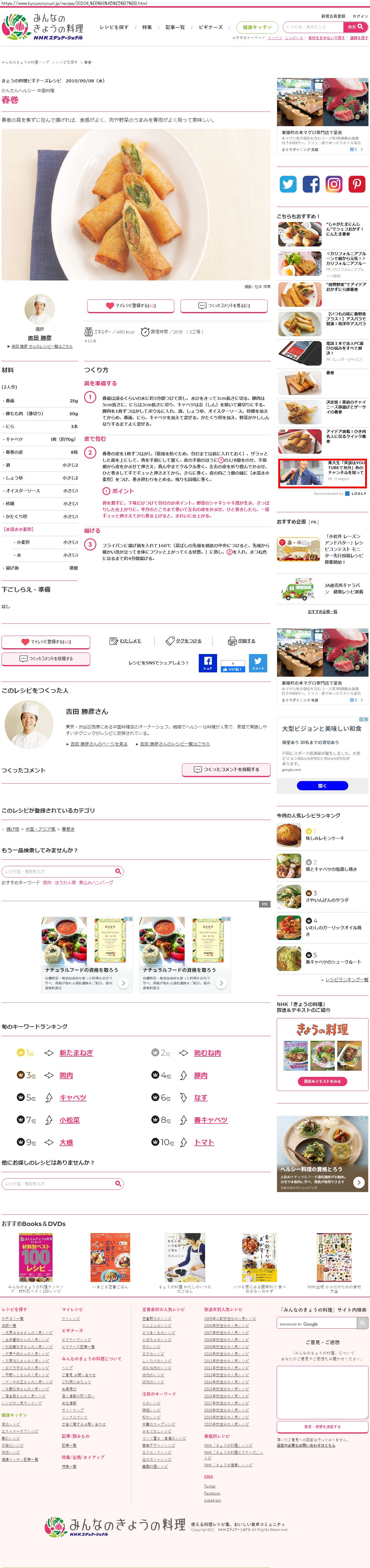The width and height of the screenshot is (370, 1568).
Task: Print the recipe with 印刷する
Action: point(242,641)
